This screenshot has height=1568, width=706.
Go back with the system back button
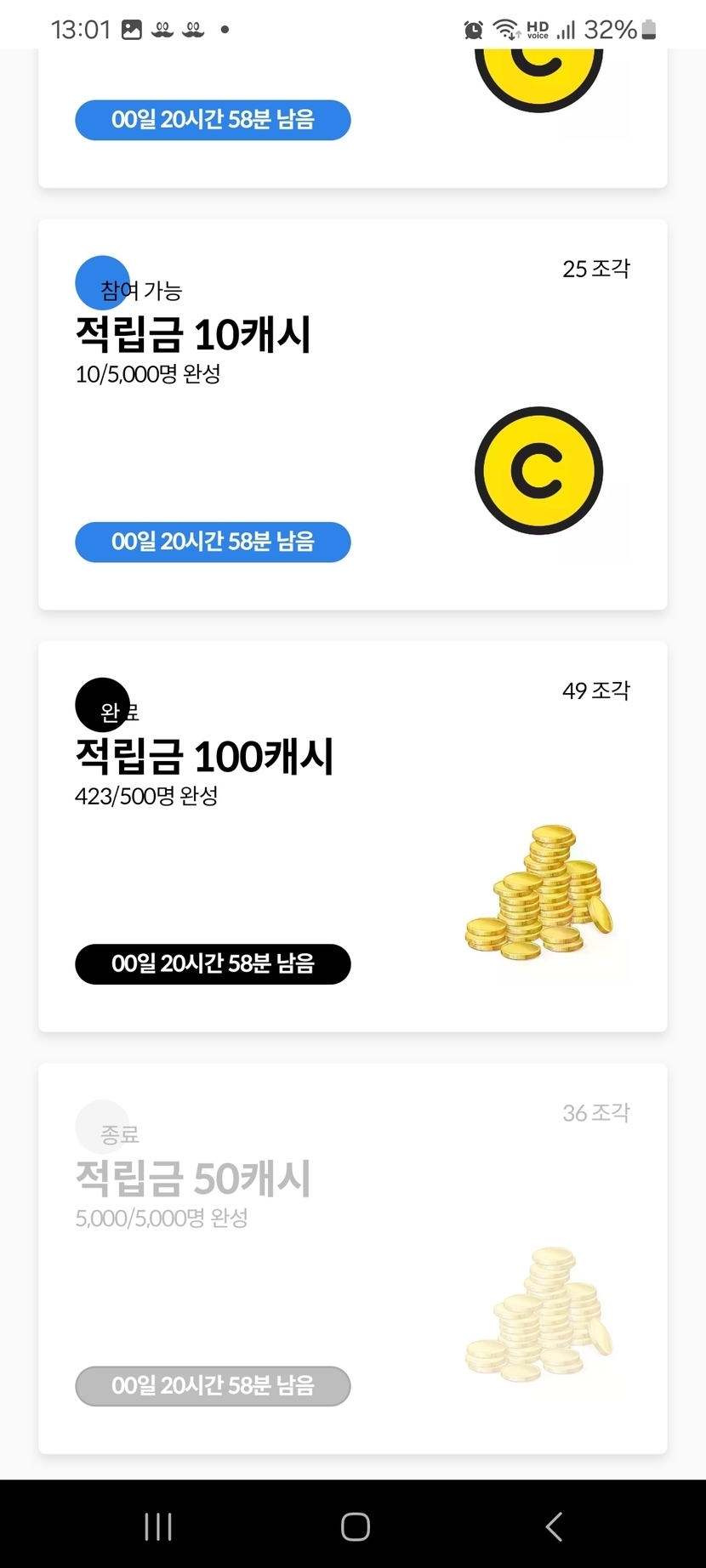[x=554, y=1526]
